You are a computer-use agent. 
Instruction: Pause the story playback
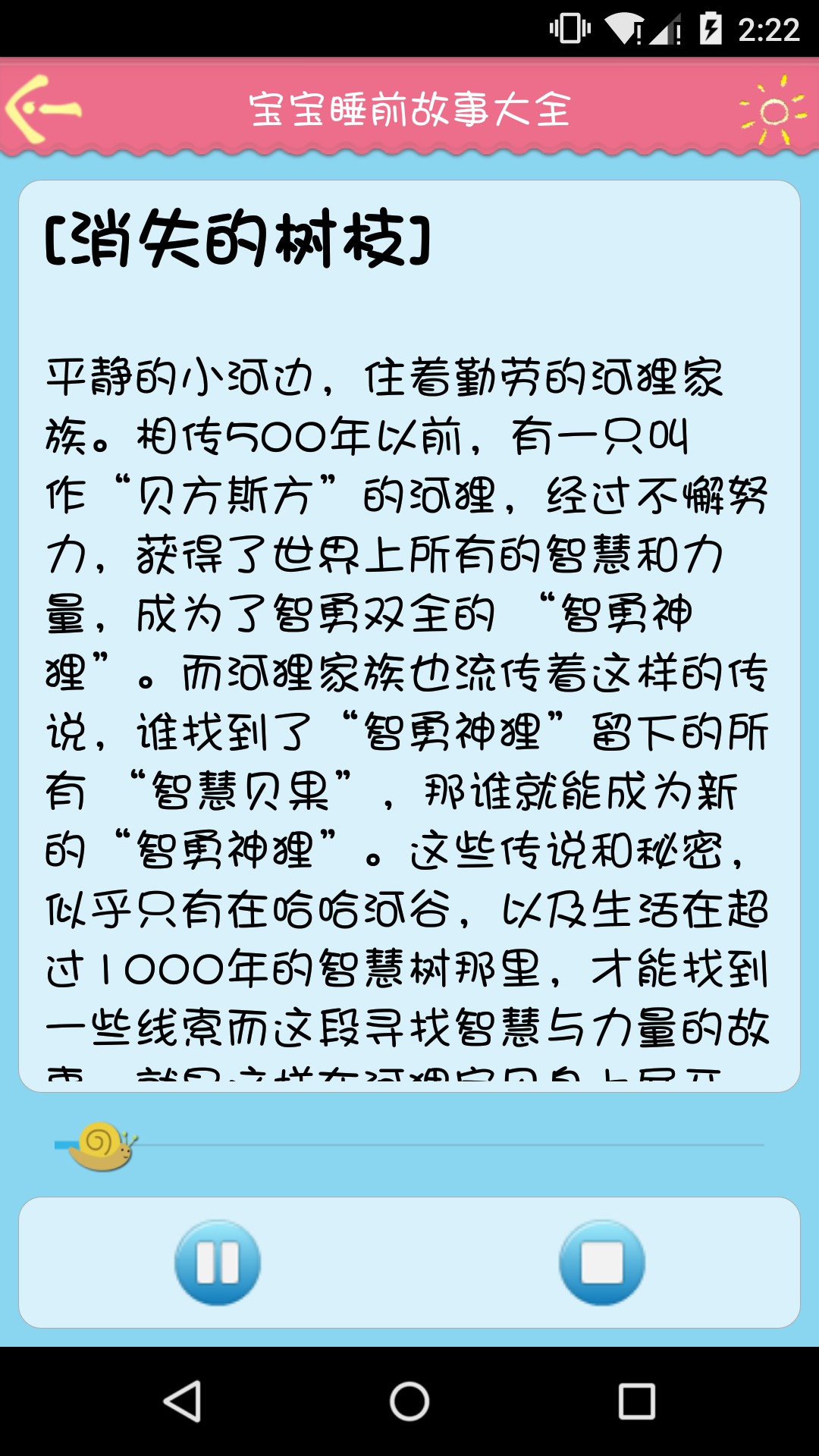click(x=218, y=1263)
